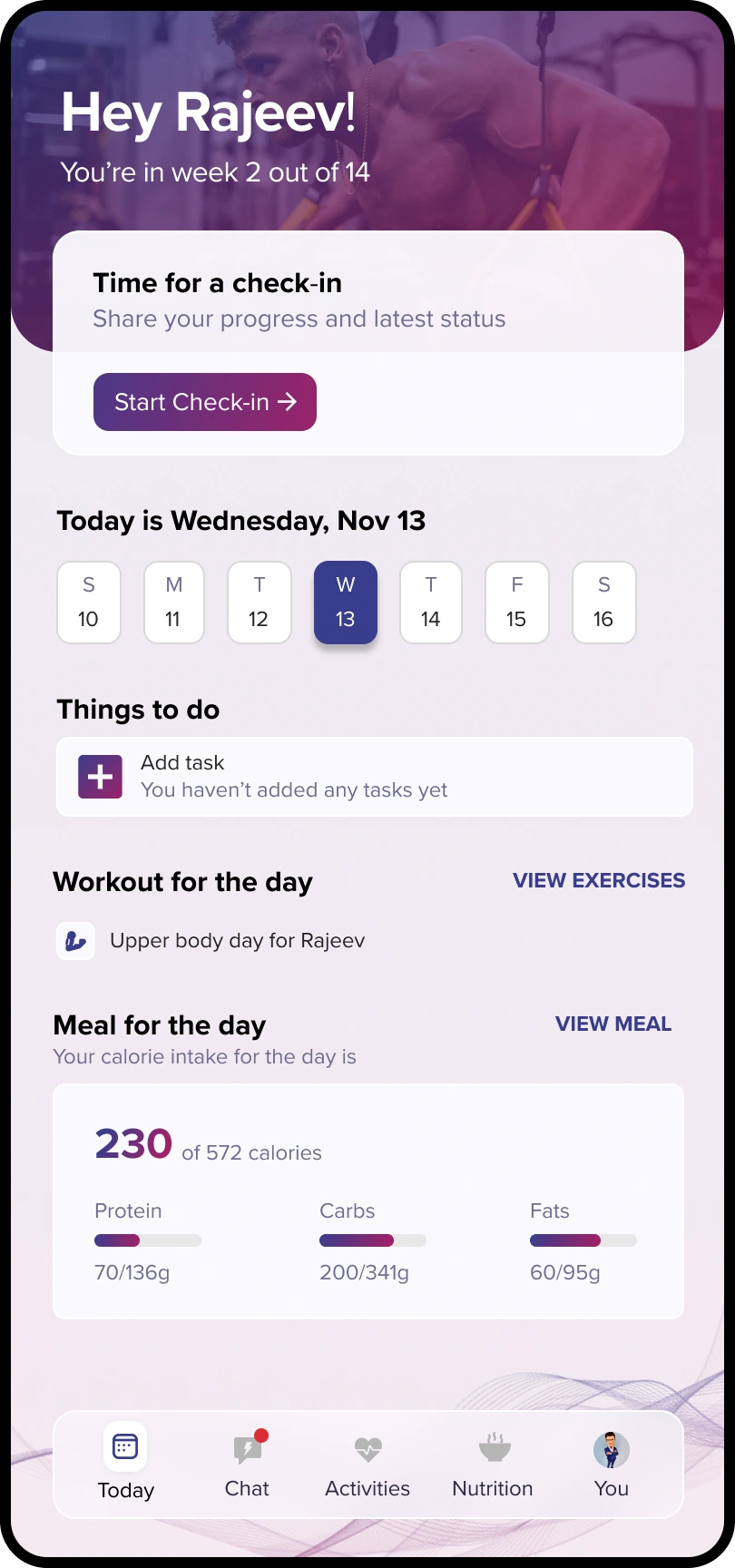Screen dimensions: 735x1568
Task: Select Sunday Nov 10 in the calendar
Action: [88, 602]
